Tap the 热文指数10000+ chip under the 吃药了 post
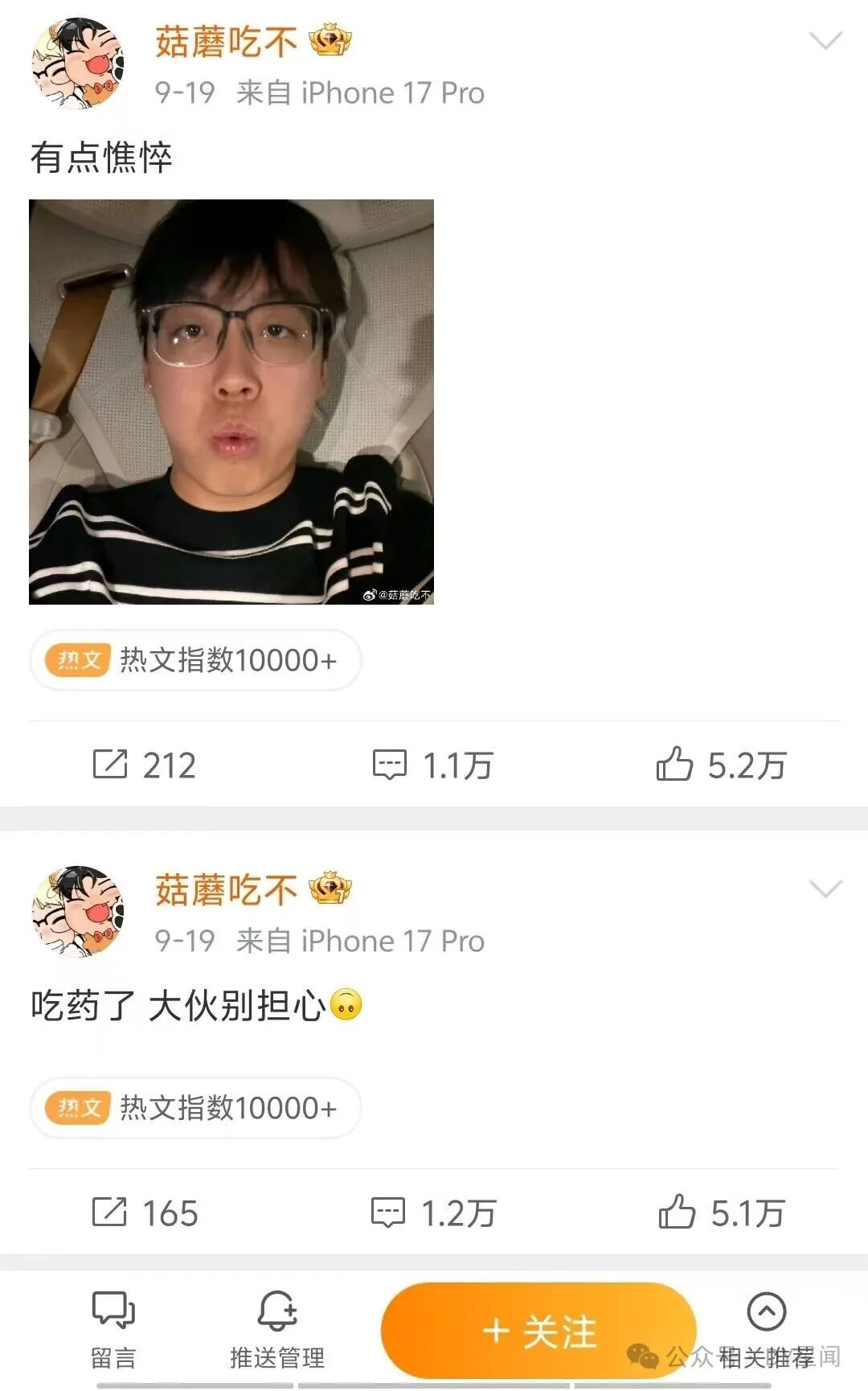The height and width of the screenshot is (1391, 868). coord(195,1108)
